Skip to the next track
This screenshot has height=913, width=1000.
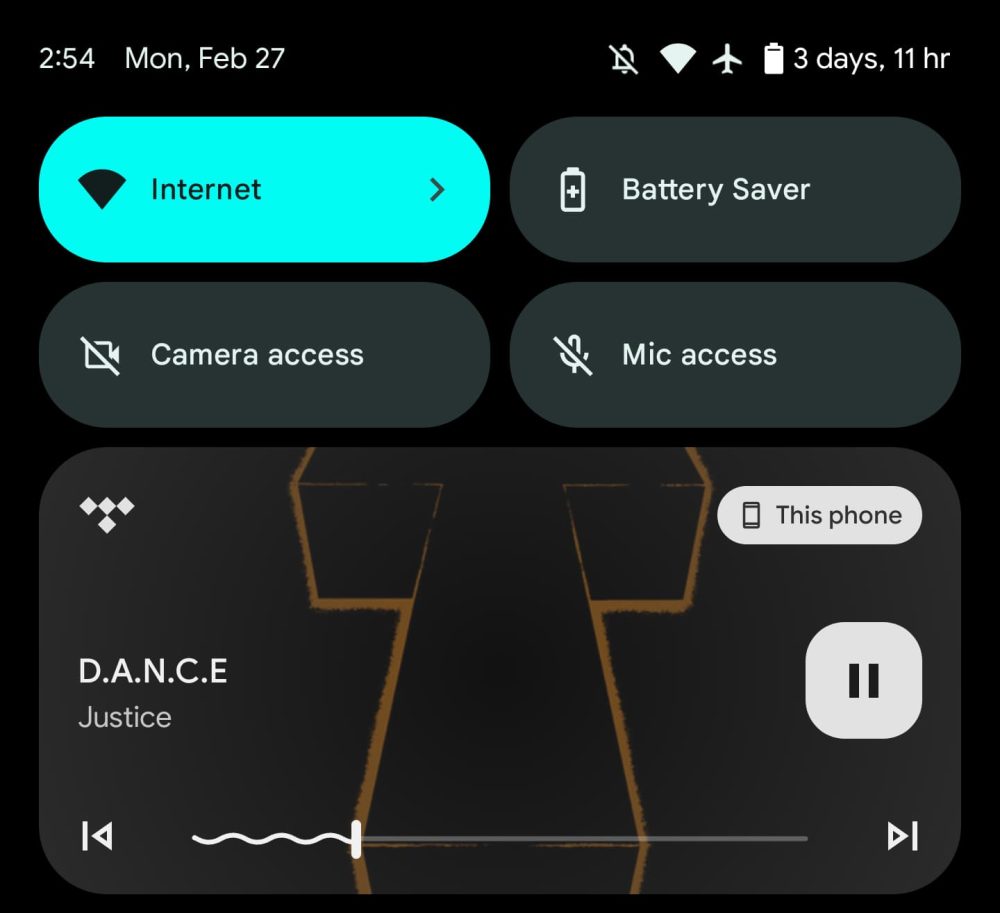pos(902,836)
